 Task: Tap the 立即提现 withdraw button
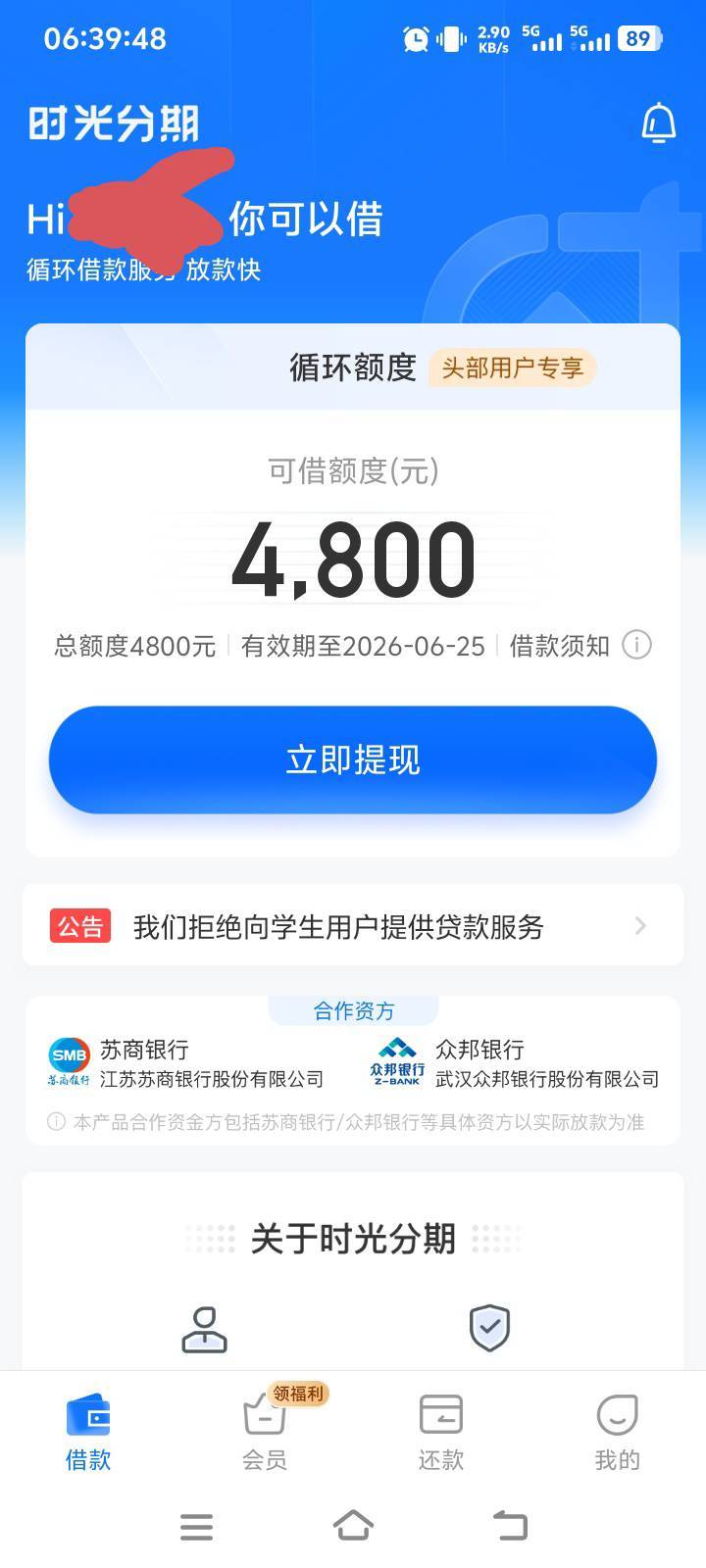[353, 759]
